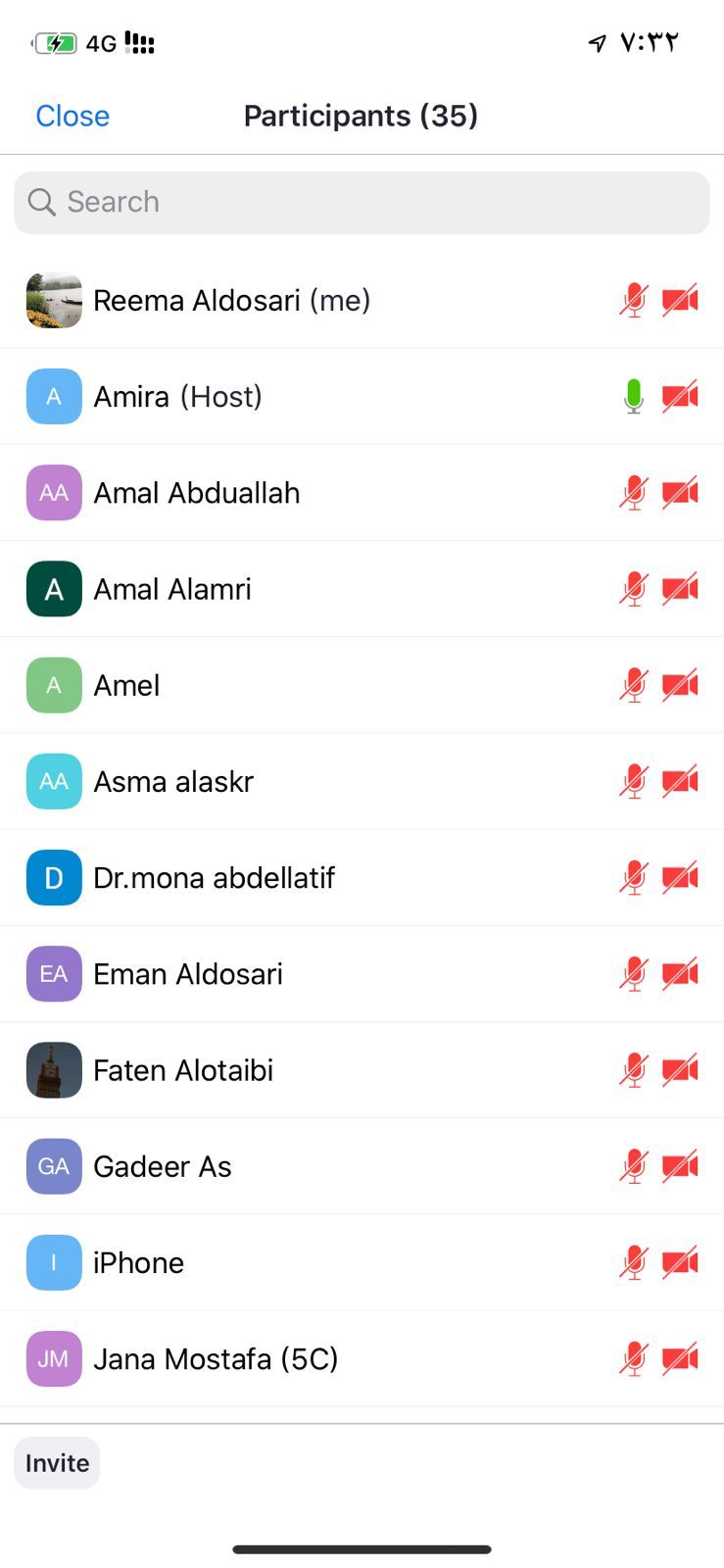Select Faten Alotaibi's entry
The image size is (724, 1568).
183,1070
